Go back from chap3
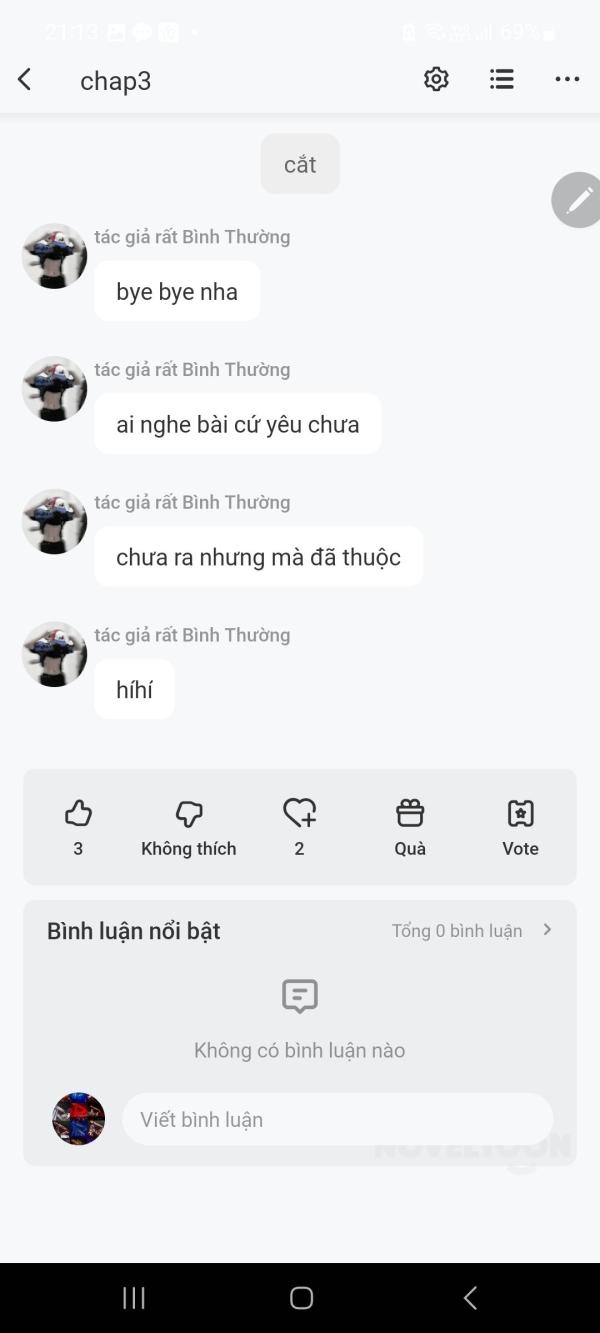 25,80
